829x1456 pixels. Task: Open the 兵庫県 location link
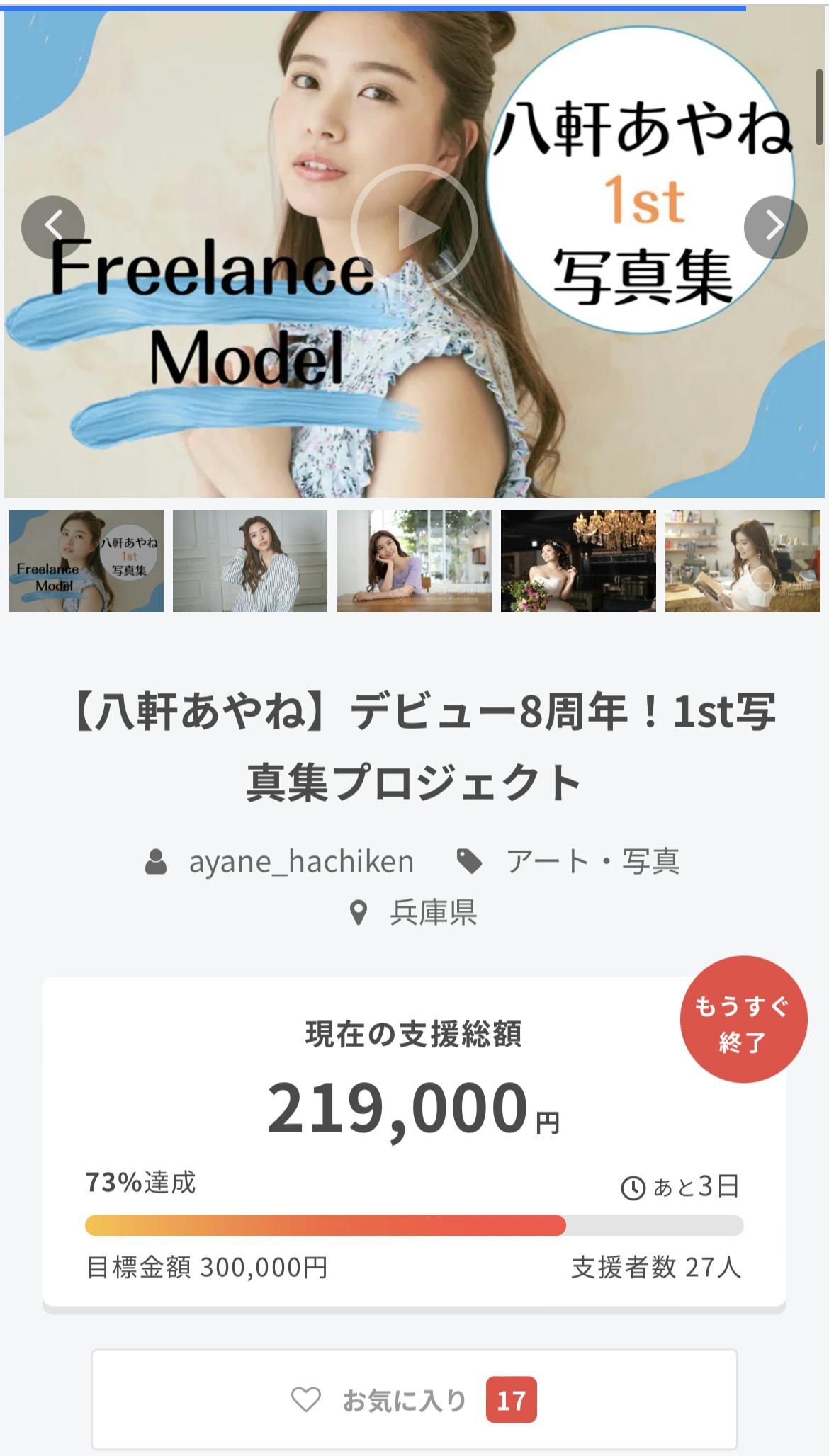(x=433, y=913)
